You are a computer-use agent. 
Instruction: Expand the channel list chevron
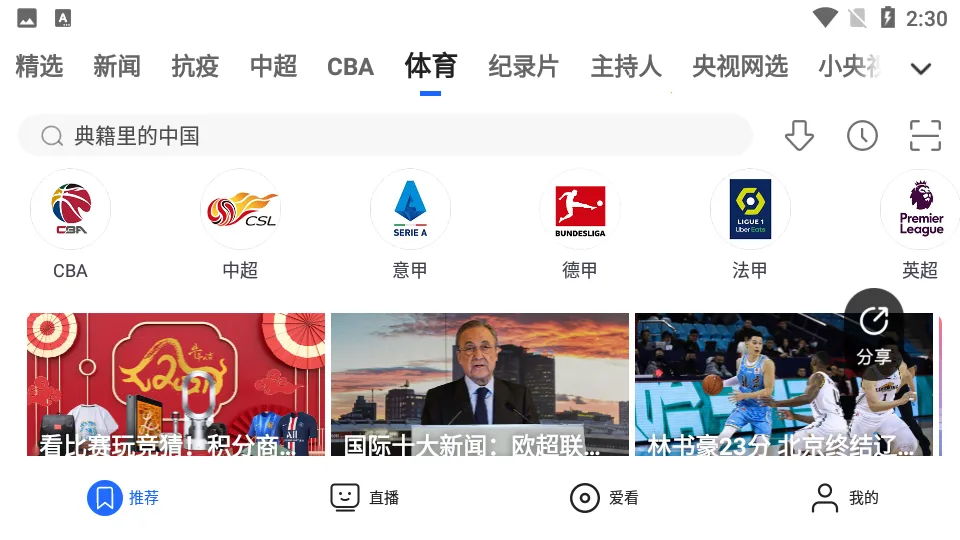pos(921,68)
